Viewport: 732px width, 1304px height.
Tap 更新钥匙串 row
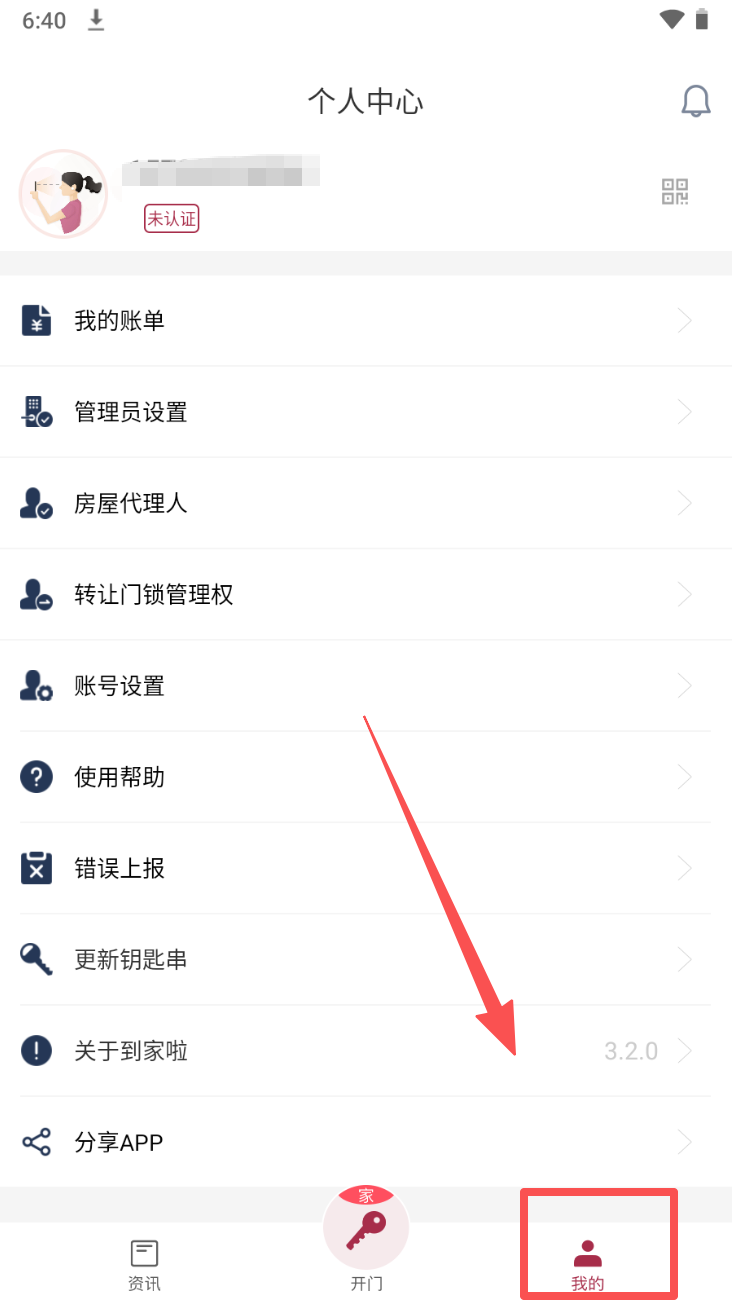tap(365, 960)
